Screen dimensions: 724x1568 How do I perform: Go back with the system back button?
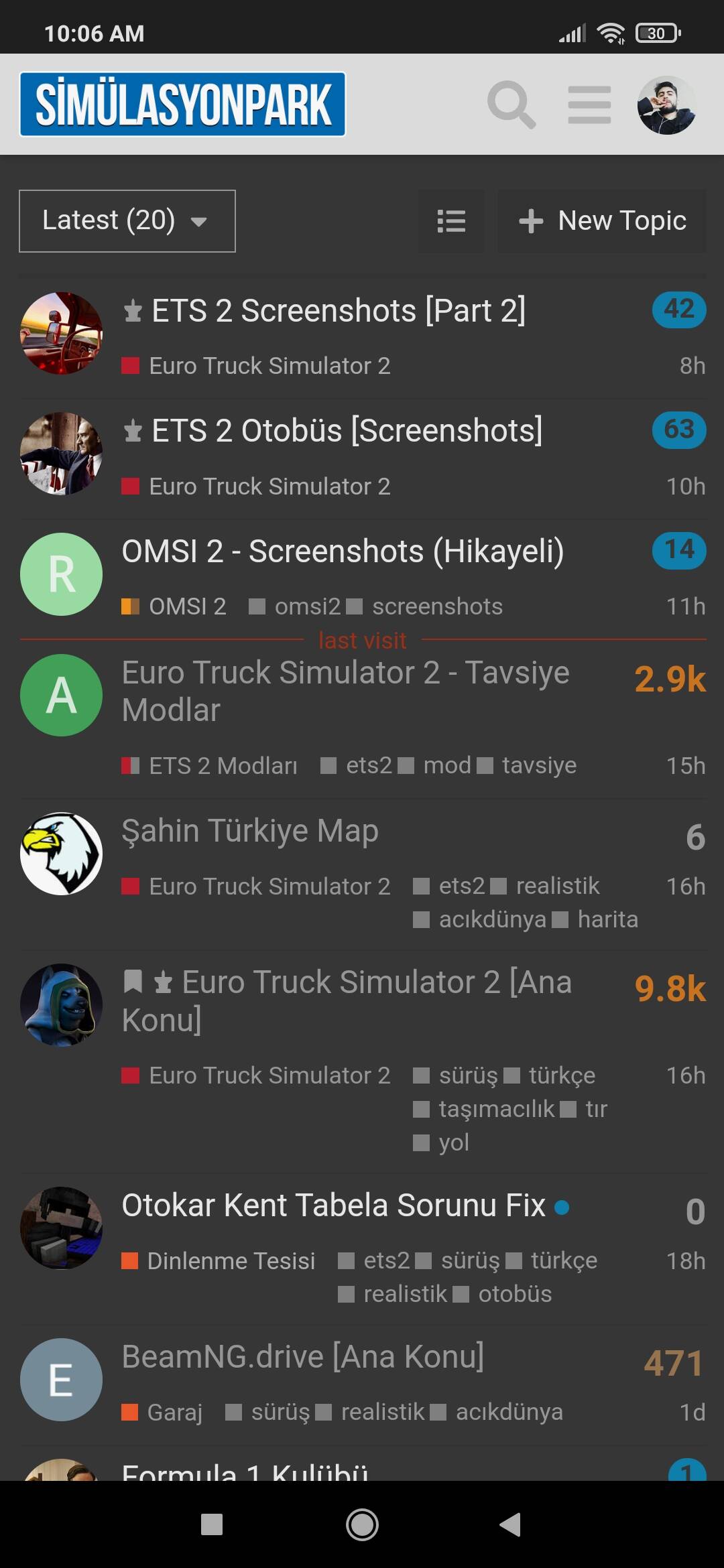pyautogui.click(x=510, y=1524)
